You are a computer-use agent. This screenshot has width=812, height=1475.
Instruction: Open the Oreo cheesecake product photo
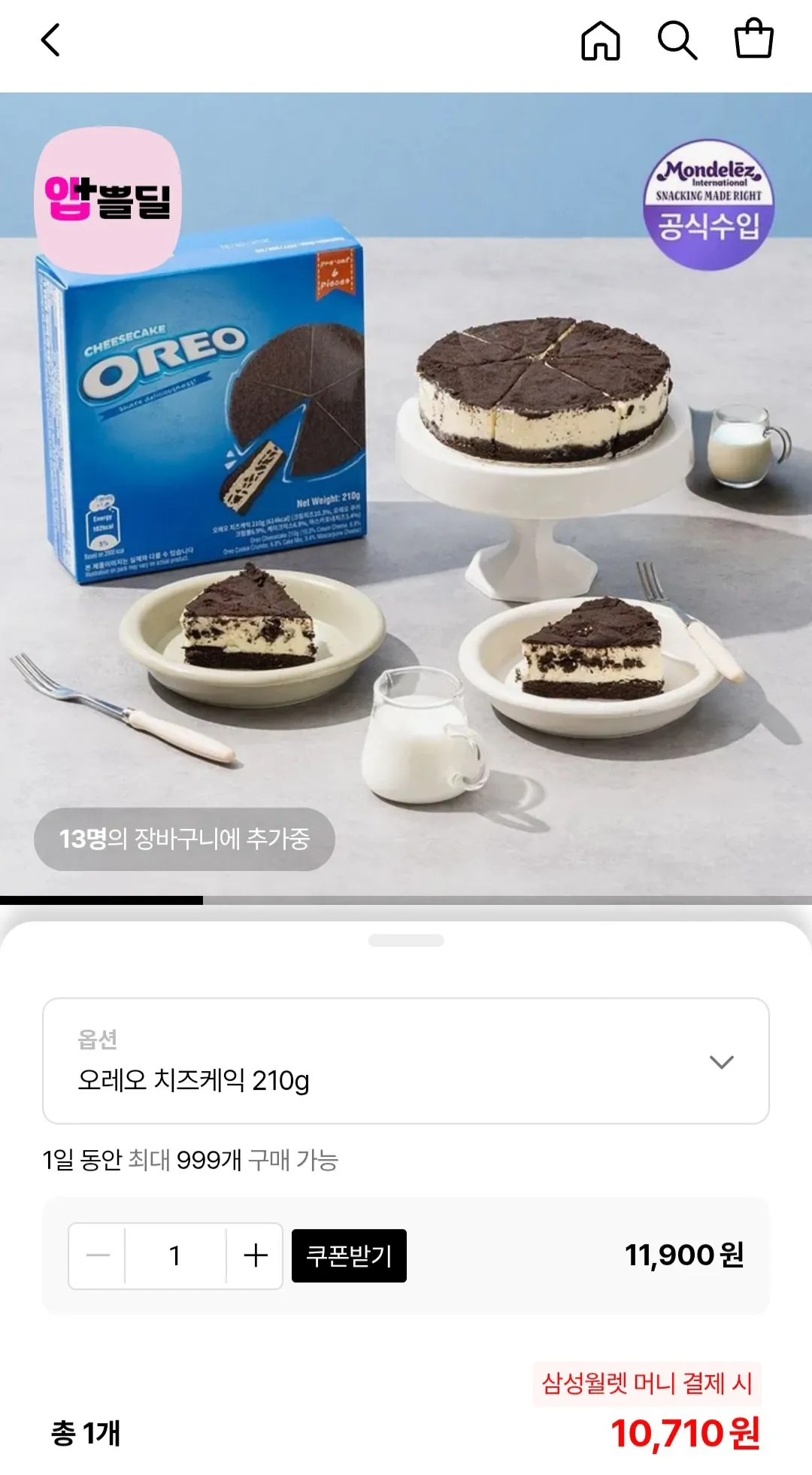click(406, 489)
